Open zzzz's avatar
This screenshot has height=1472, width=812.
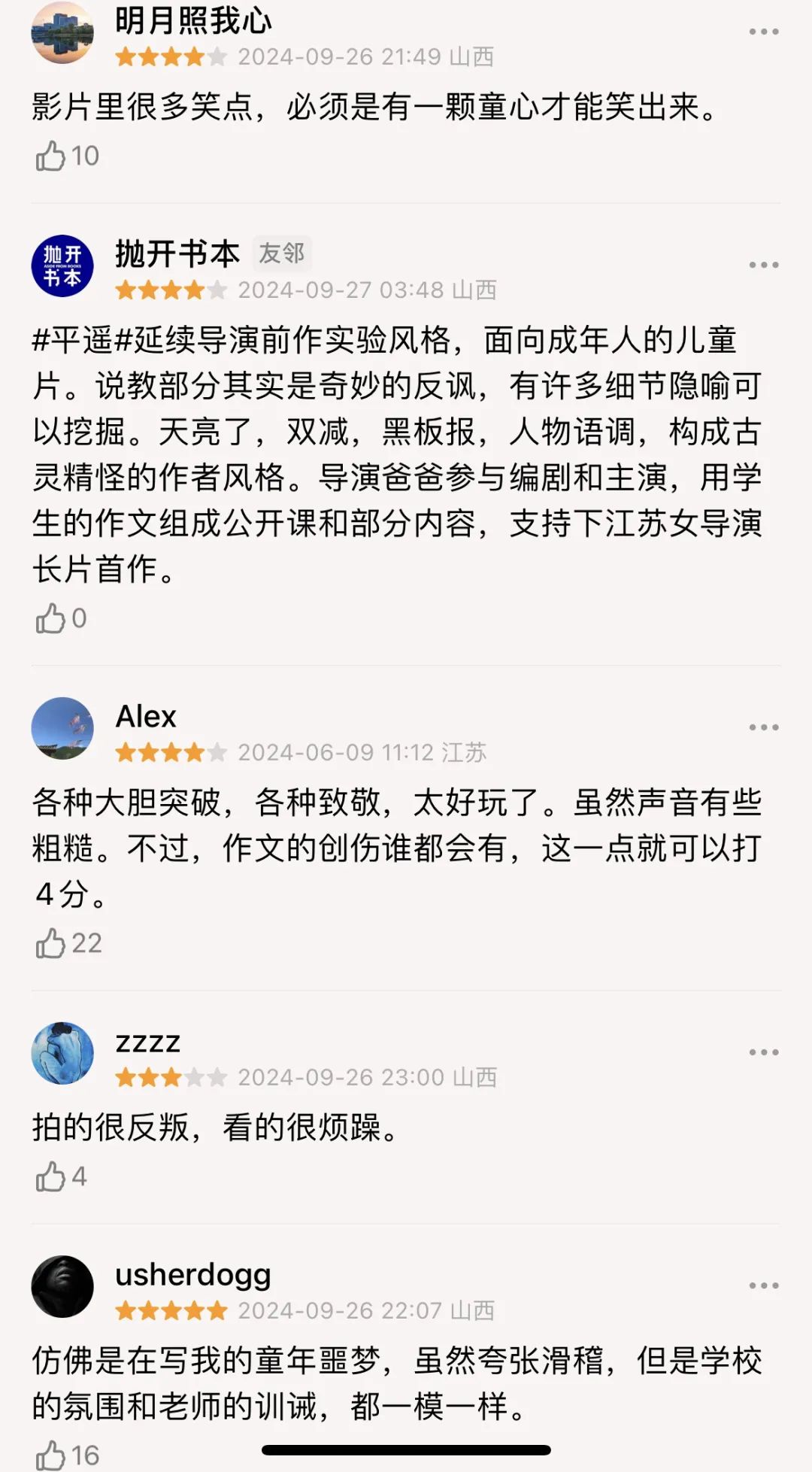click(x=62, y=1053)
